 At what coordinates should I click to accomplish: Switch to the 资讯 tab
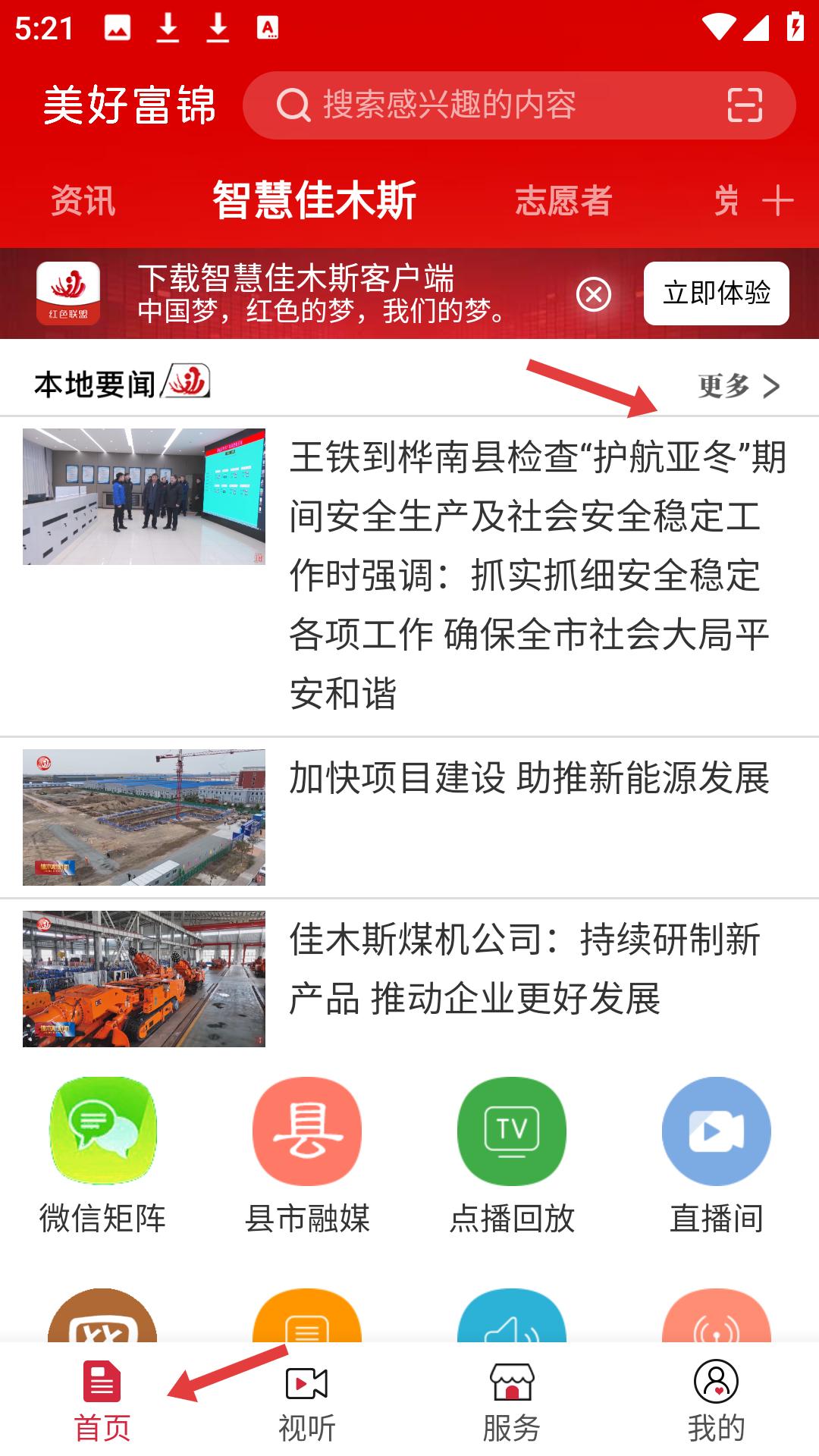pyautogui.click(x=83, y=201)
